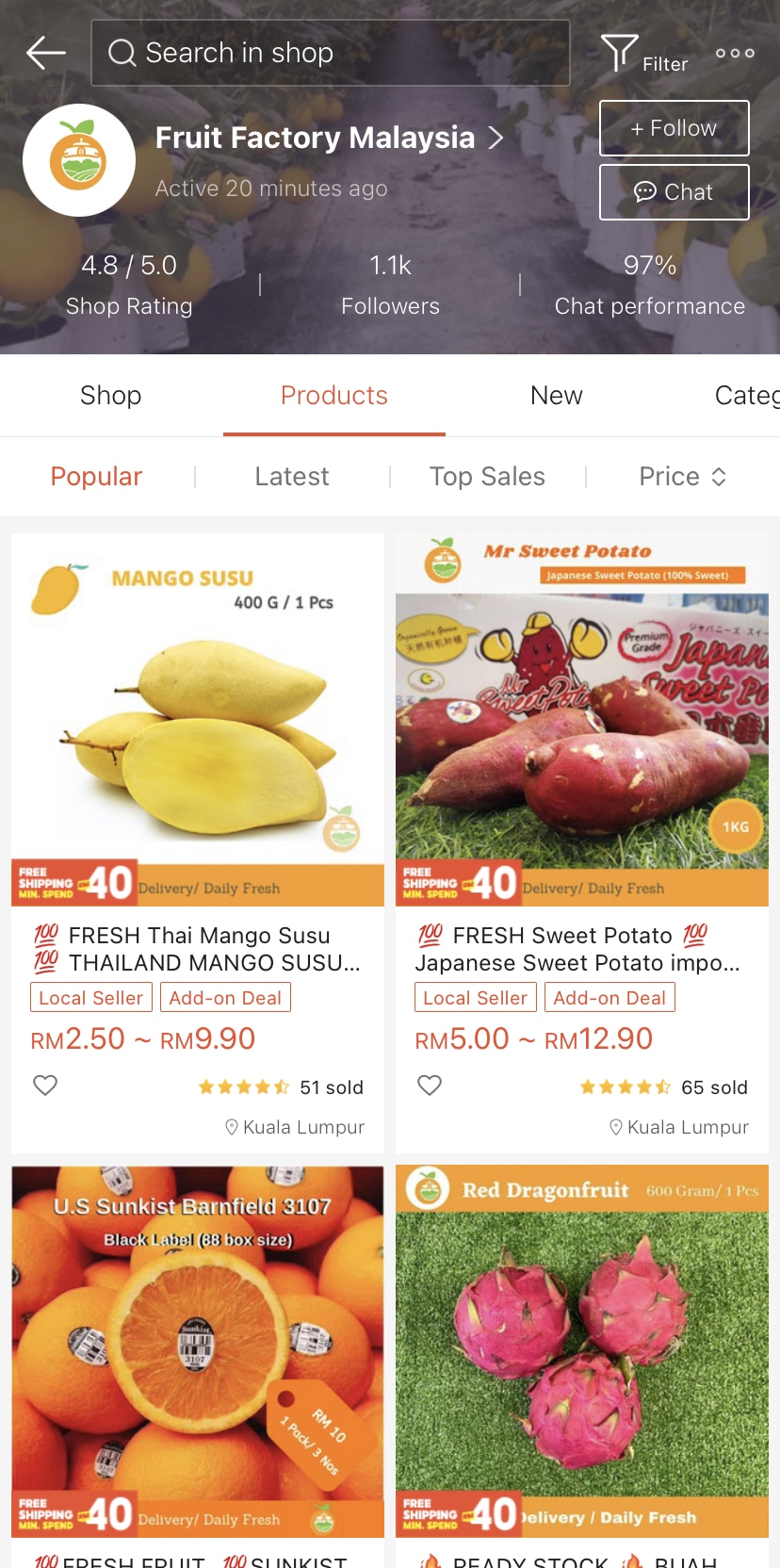Follow Fruit Factory Malaysia shop
Screen dimensions: 780x1568
[674, 128]
